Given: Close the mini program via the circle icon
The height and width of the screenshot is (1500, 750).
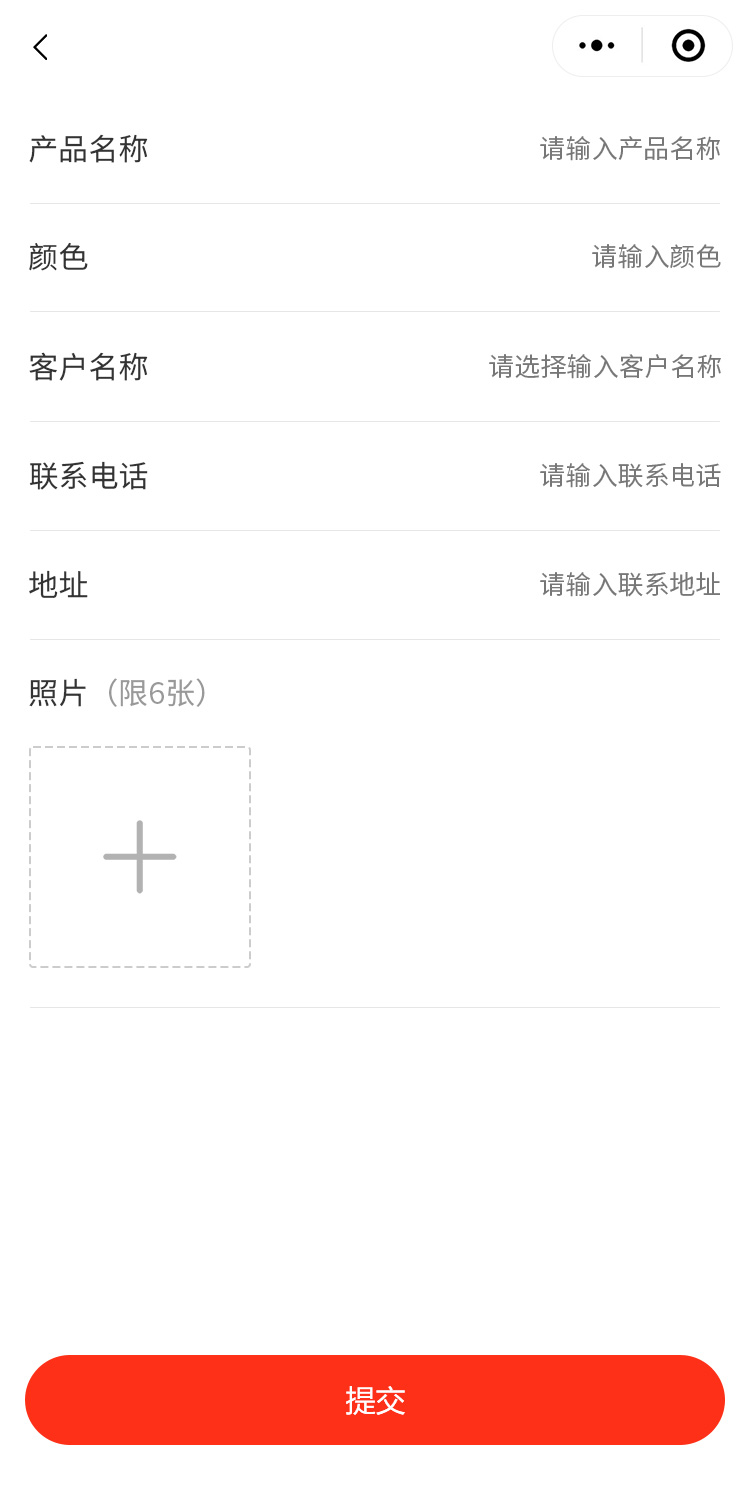Looking at the screenshot, I should point(688,46).
